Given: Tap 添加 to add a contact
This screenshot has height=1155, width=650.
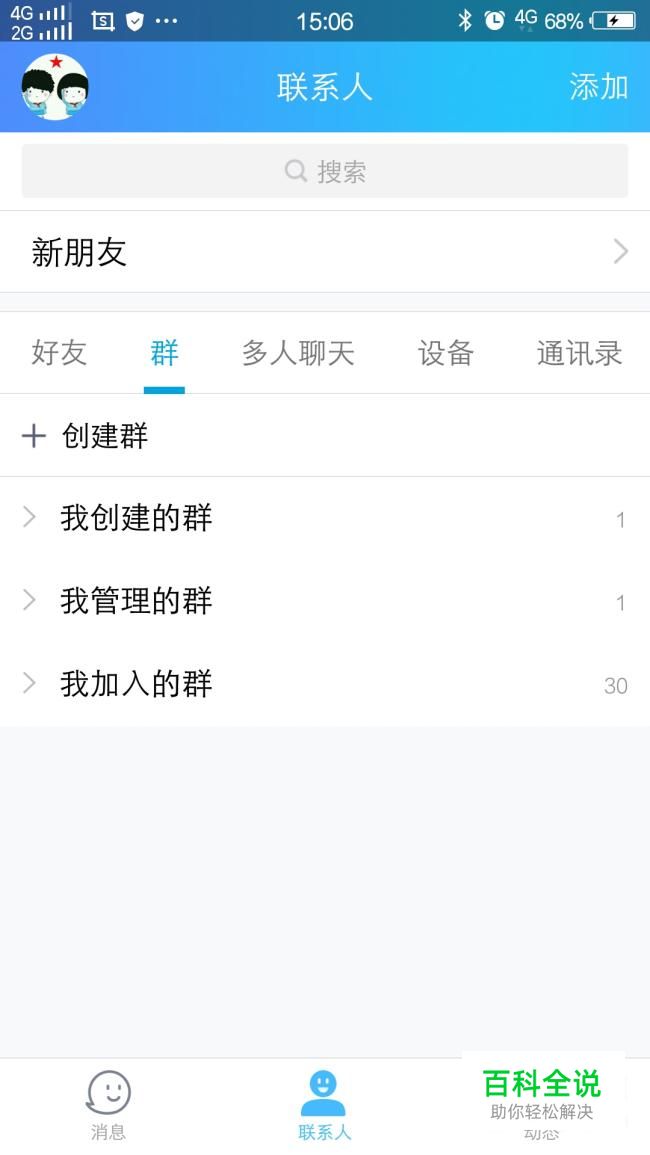Looking at the screenshot, I should (x=598, y=87).
